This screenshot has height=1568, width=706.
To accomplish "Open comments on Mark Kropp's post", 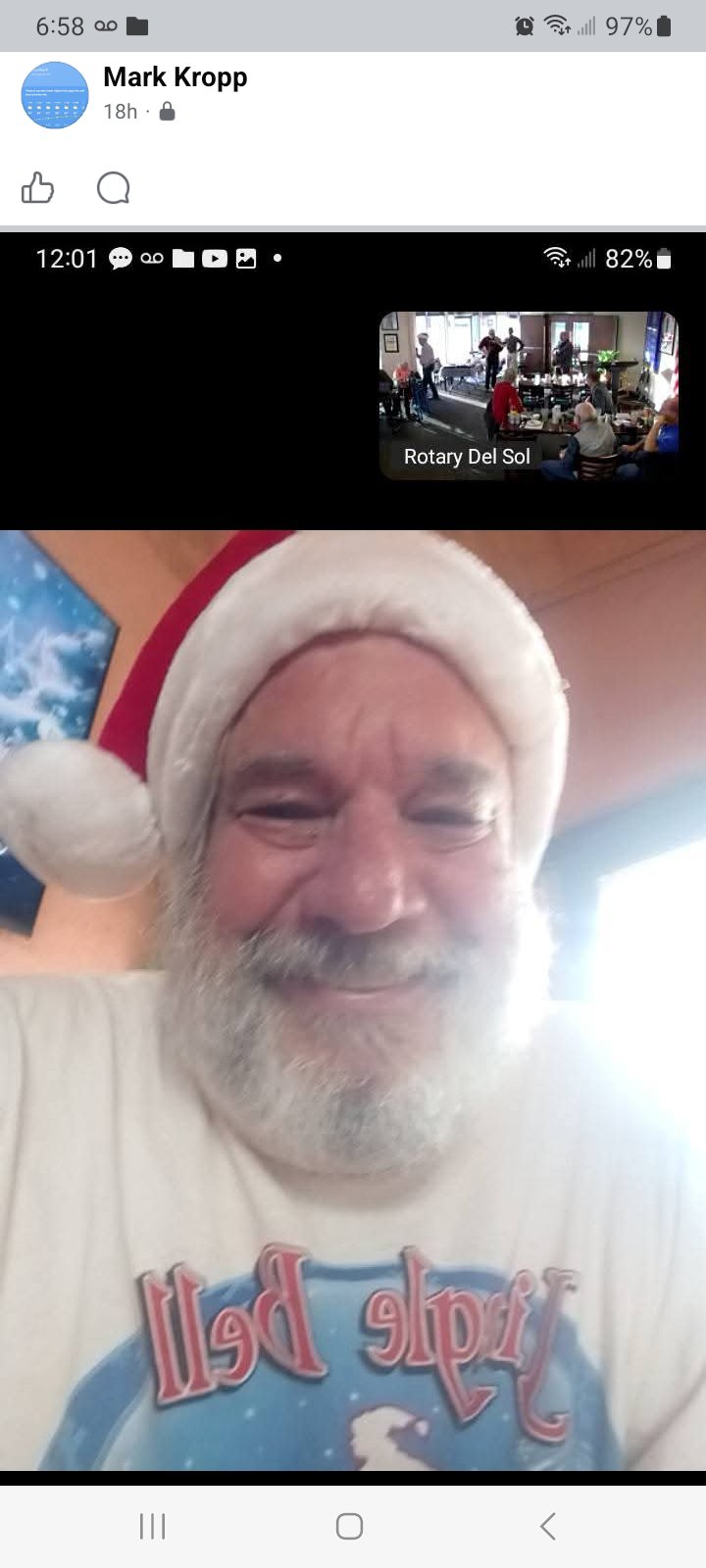I will pos(114,187).
